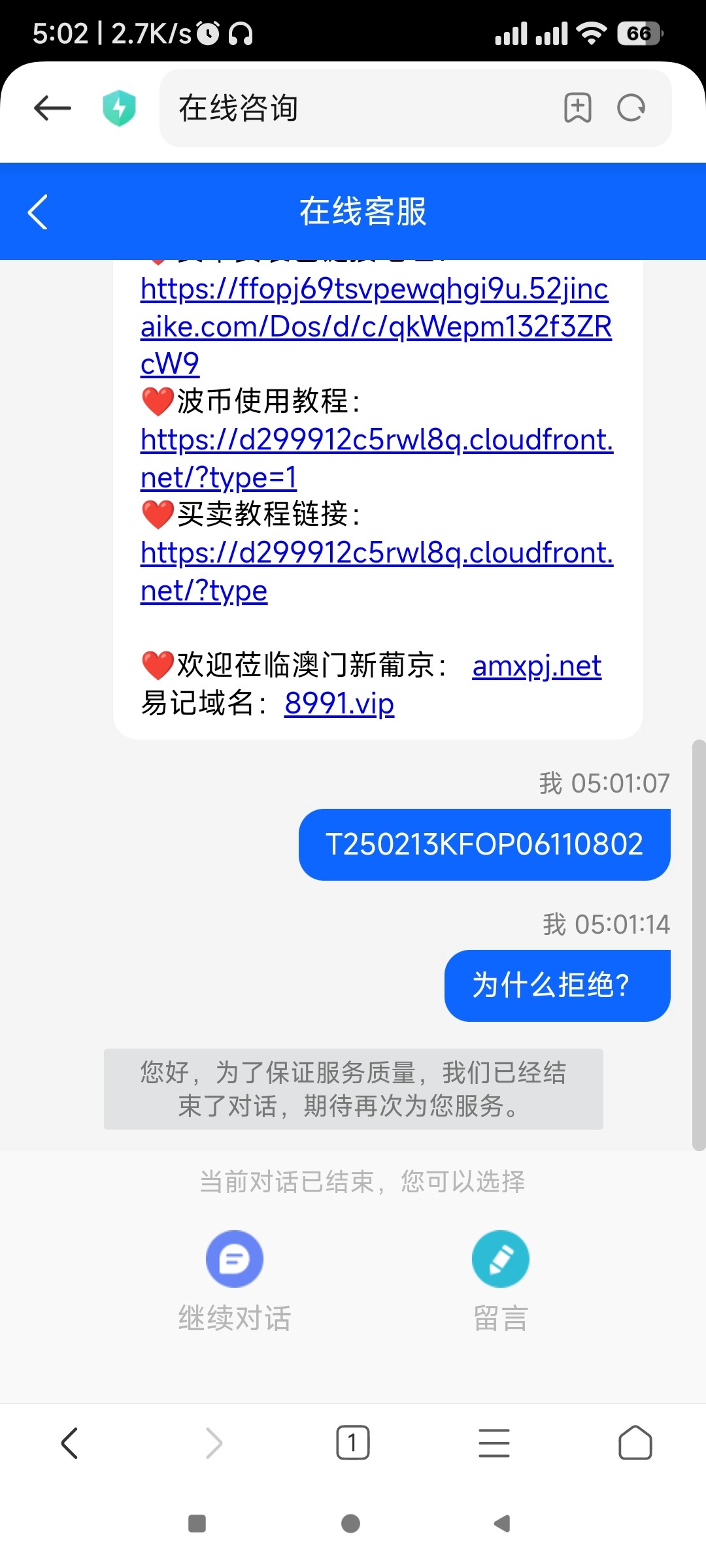Open the 52jincaike.com link

pos(376,326)
